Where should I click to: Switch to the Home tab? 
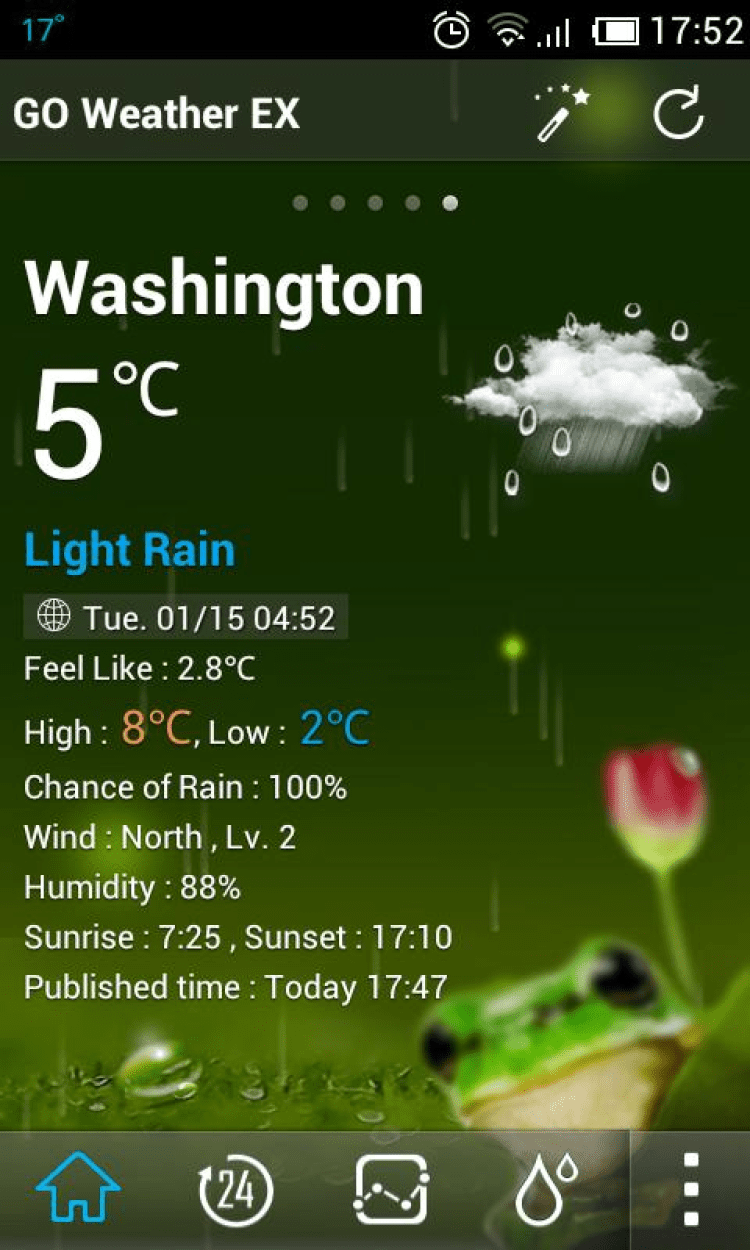coord(78,1190)
